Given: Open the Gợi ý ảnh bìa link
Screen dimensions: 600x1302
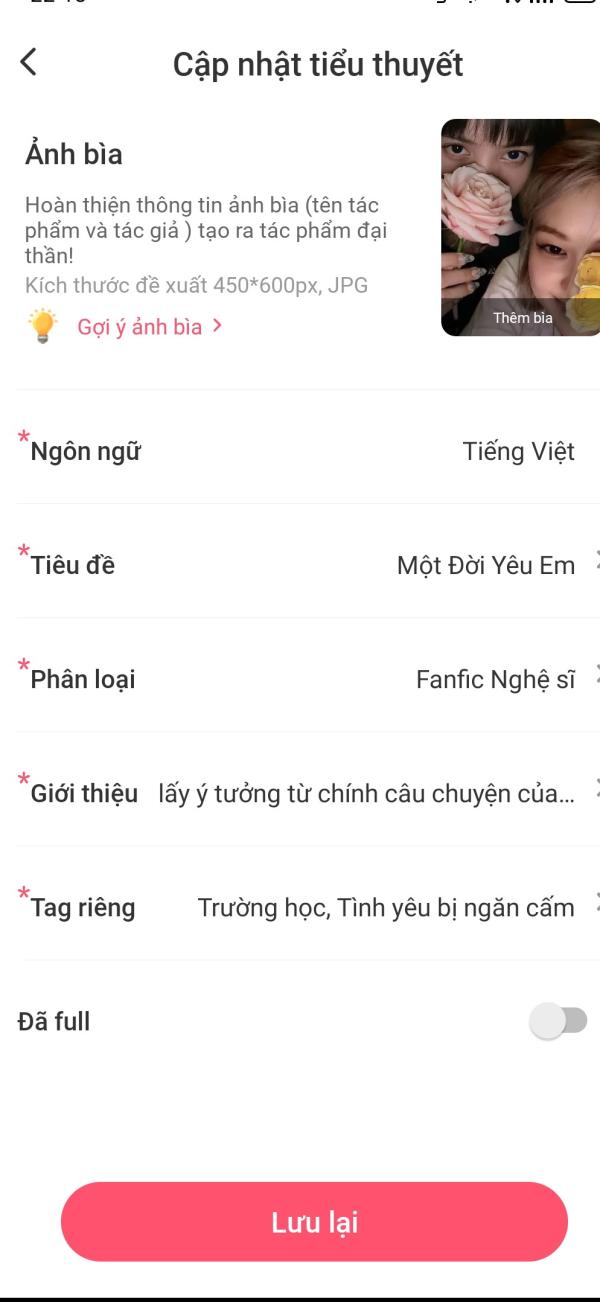Looking at the screenshot, I should click(x=150, y=326).
